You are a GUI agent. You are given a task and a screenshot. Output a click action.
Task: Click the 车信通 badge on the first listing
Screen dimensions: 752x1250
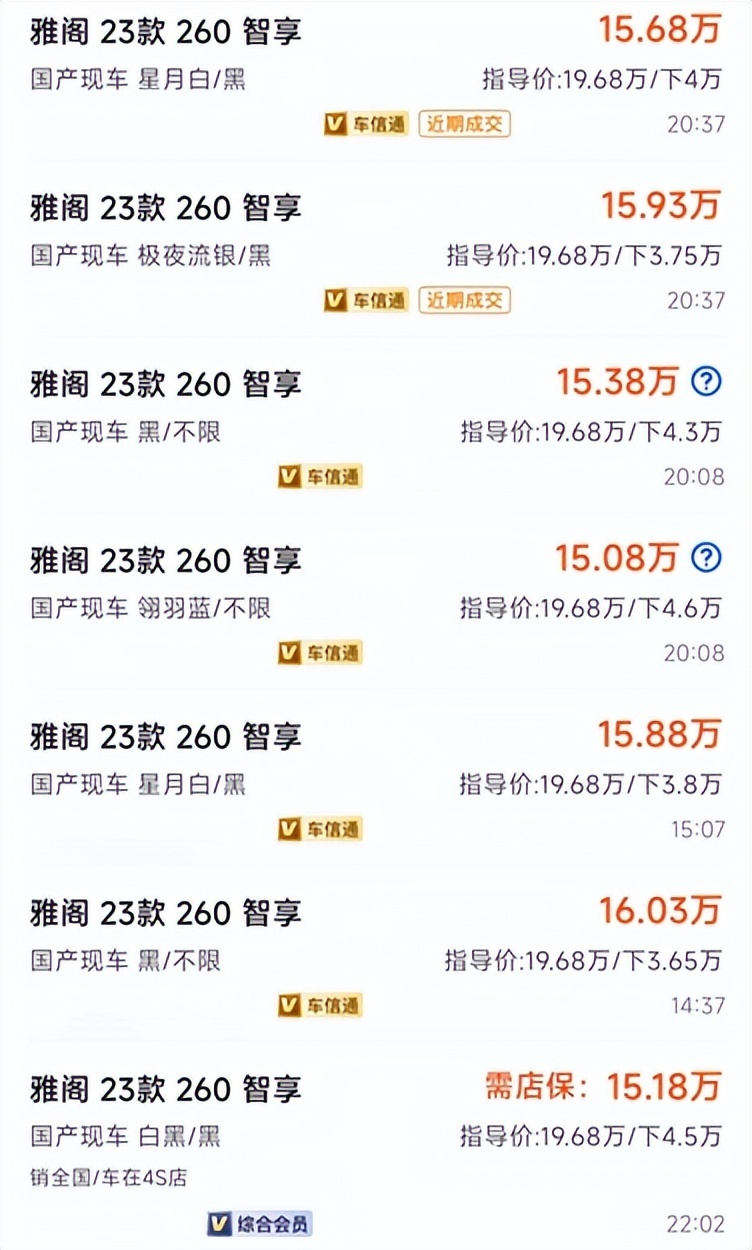367,124
